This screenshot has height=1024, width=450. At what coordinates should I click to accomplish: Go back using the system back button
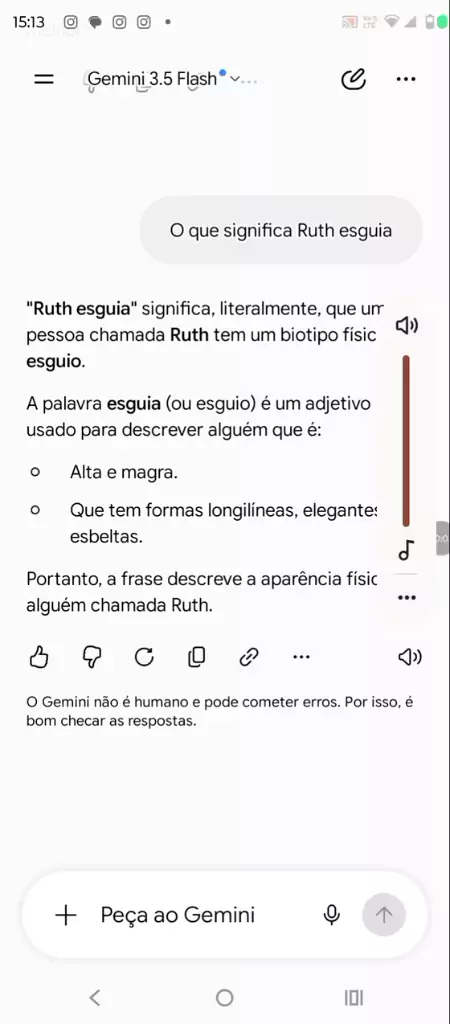pos(95,997)
